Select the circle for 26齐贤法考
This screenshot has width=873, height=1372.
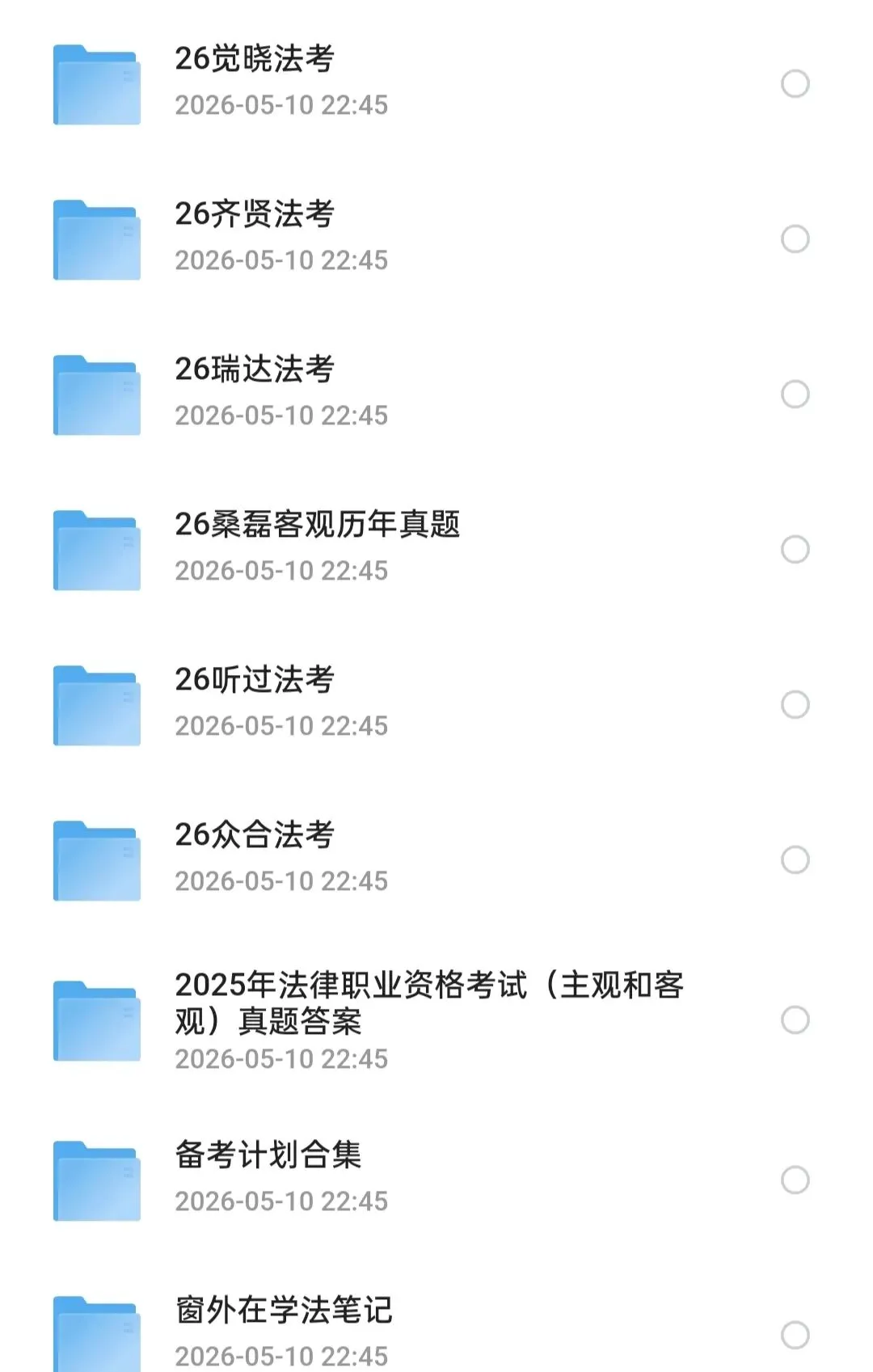click(795, 239)
